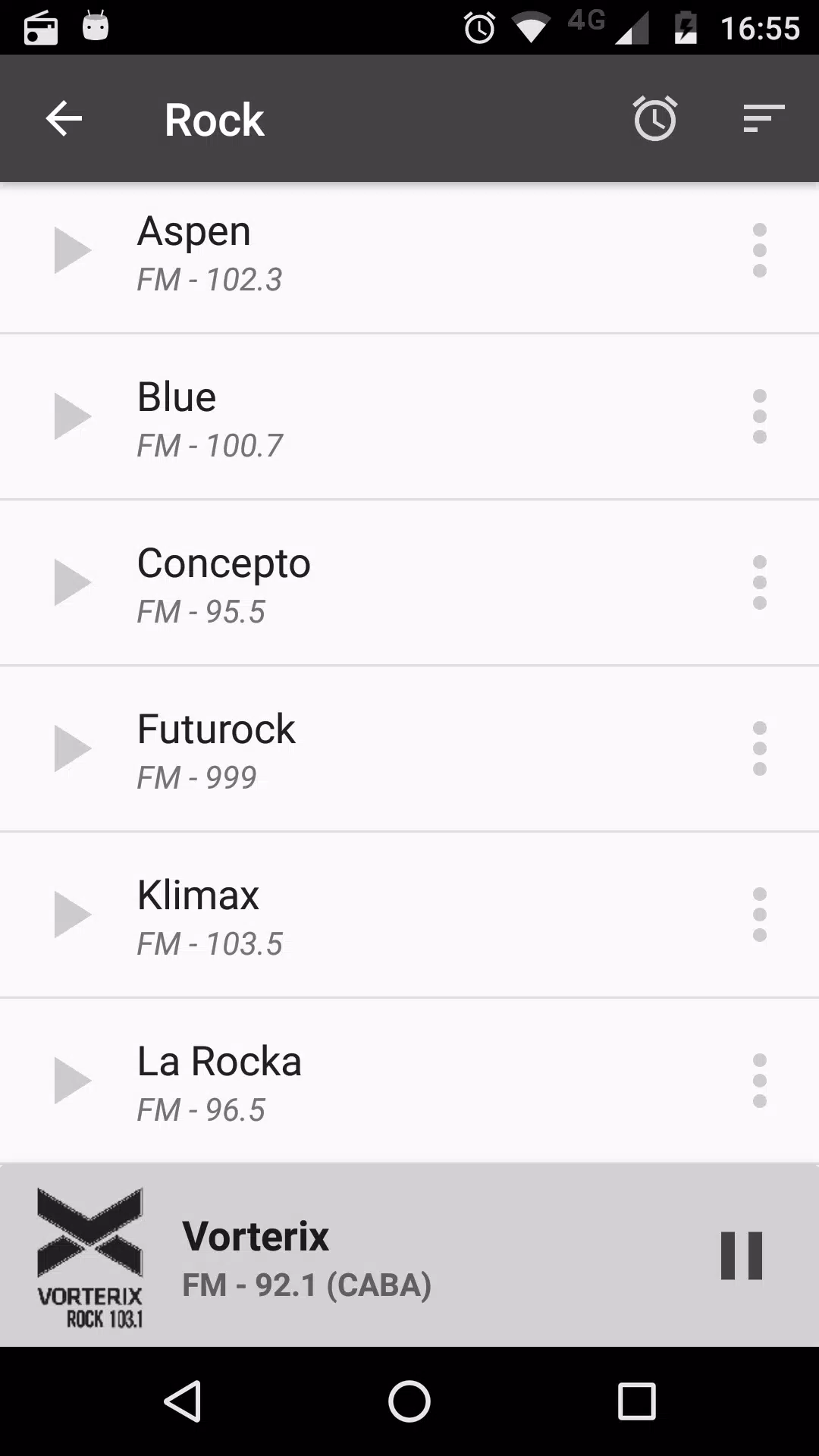
Task: Open more options for Aspen
Action: pos(760,250)
